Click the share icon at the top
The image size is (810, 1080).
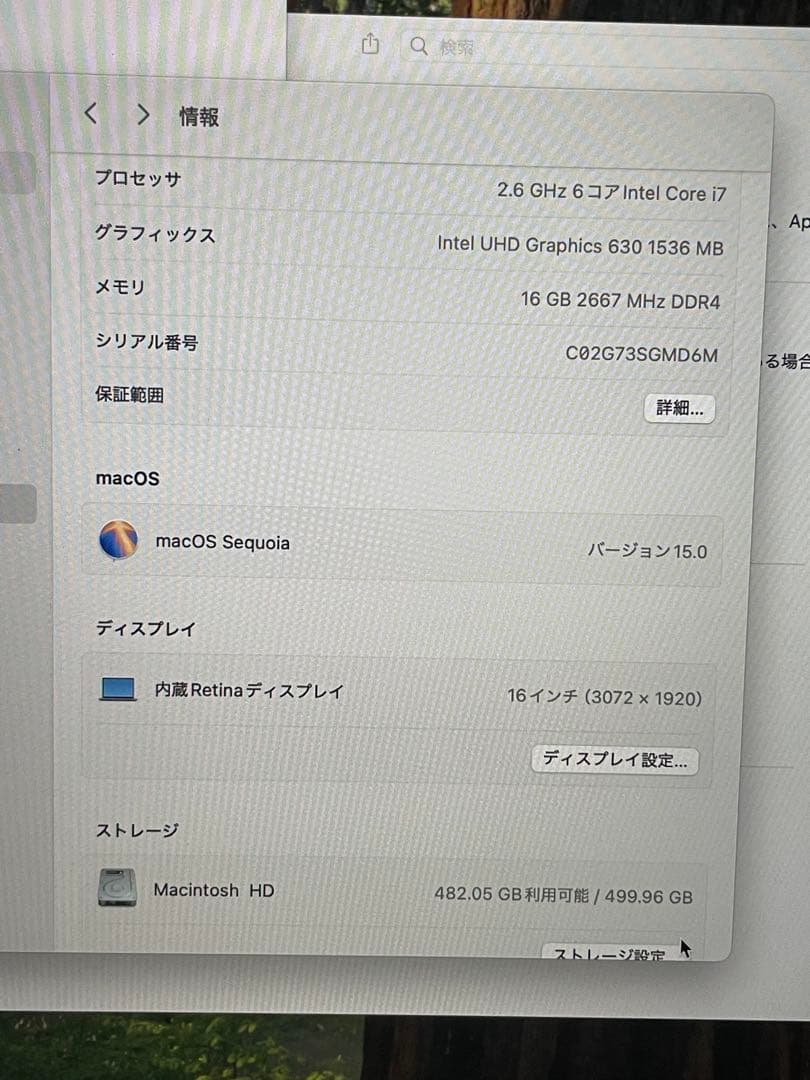(x=370, y=45)
